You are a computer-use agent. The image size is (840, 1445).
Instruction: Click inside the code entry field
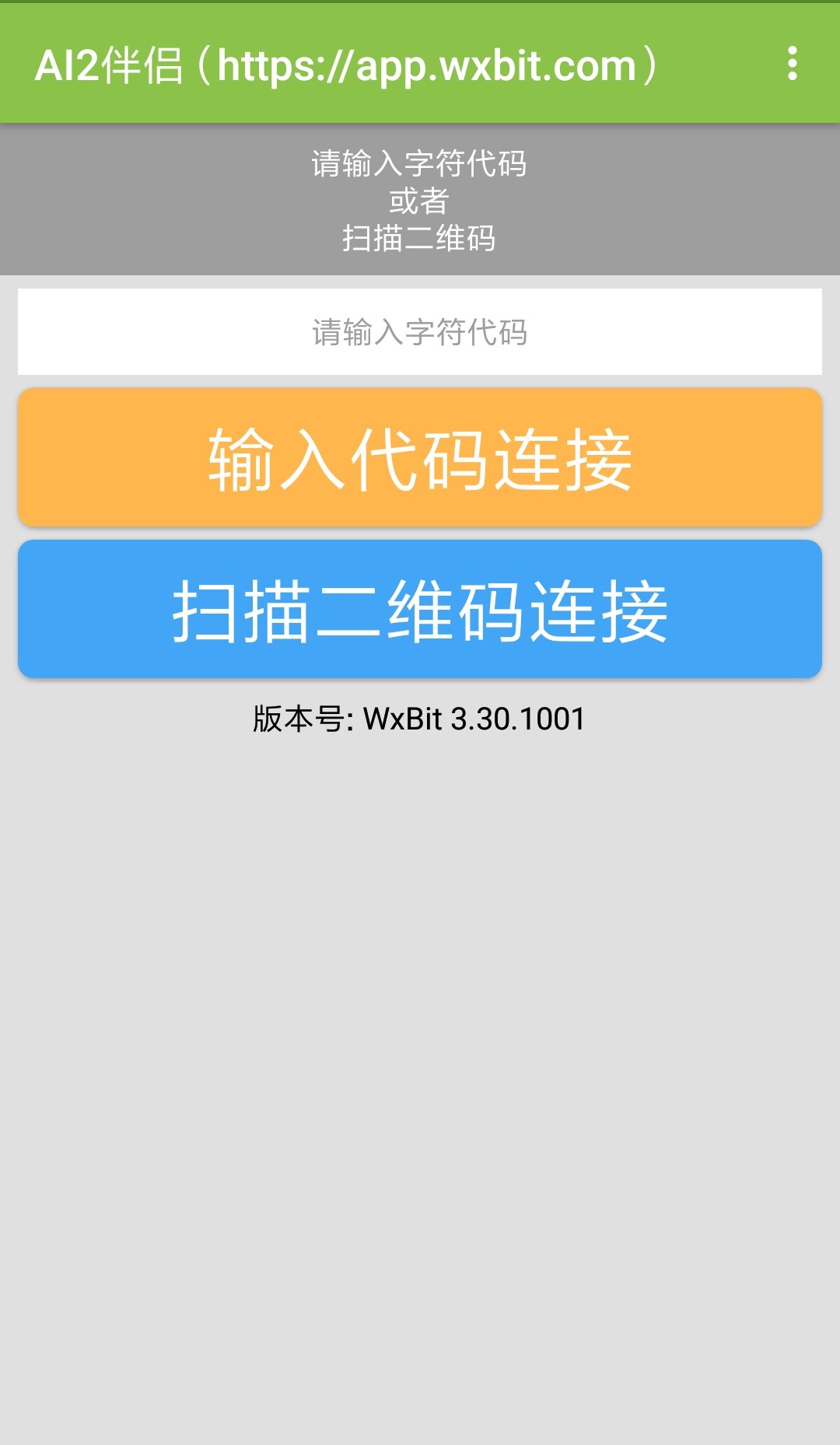420,331
